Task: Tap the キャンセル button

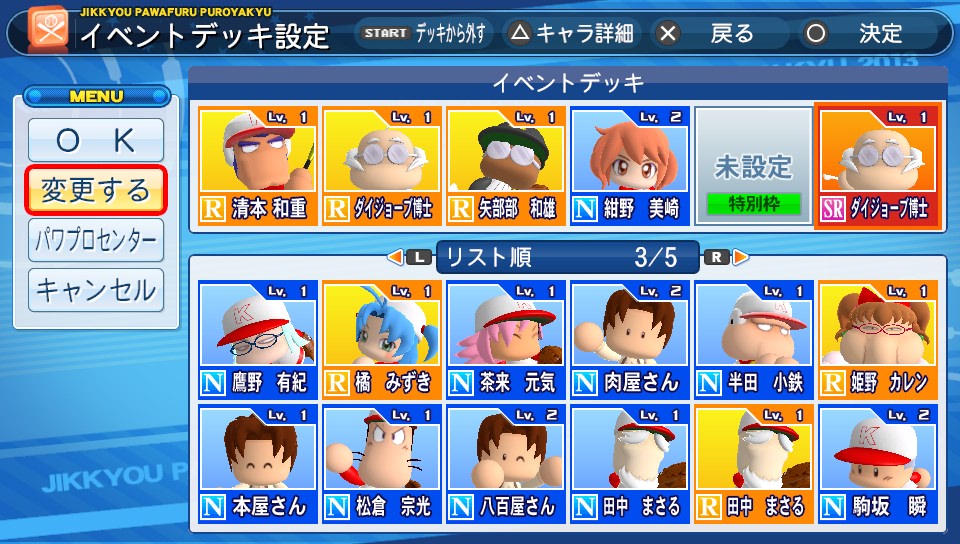Action: pyautogui.click(x=95, y=290)
